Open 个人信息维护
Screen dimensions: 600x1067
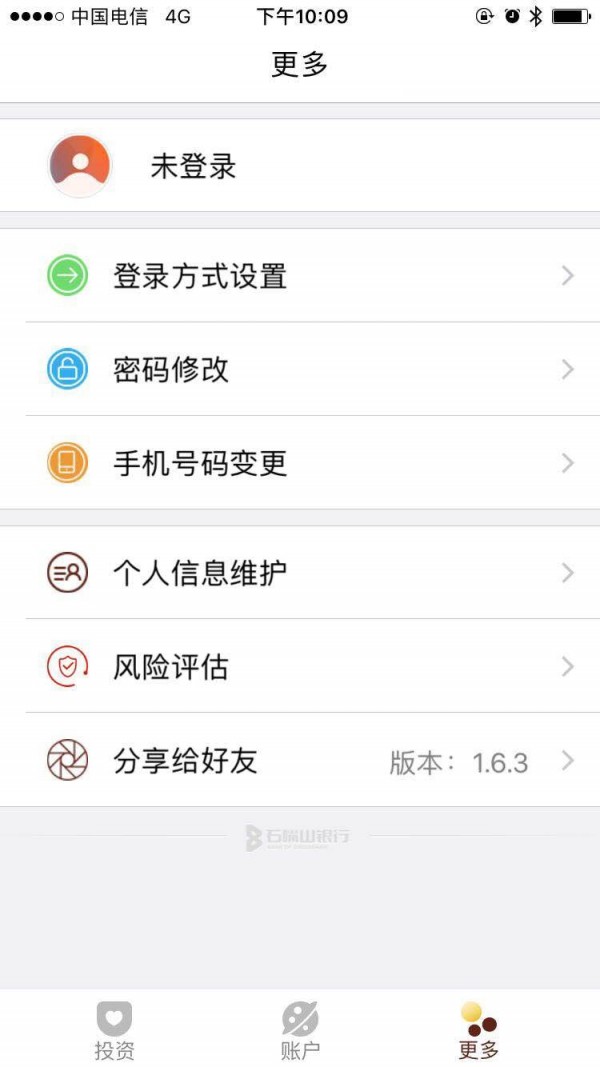point(300,572)
